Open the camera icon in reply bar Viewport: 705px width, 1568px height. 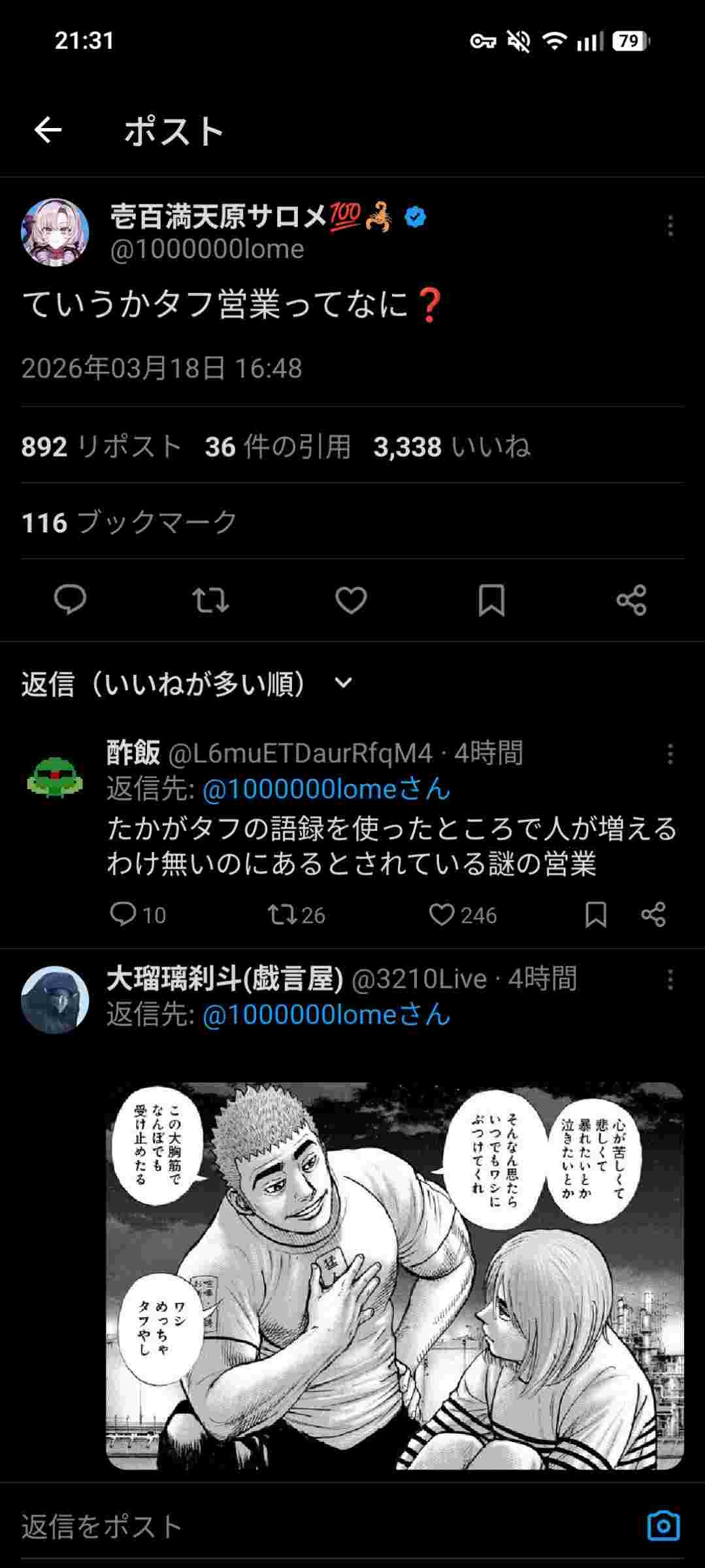point(663,1526)
